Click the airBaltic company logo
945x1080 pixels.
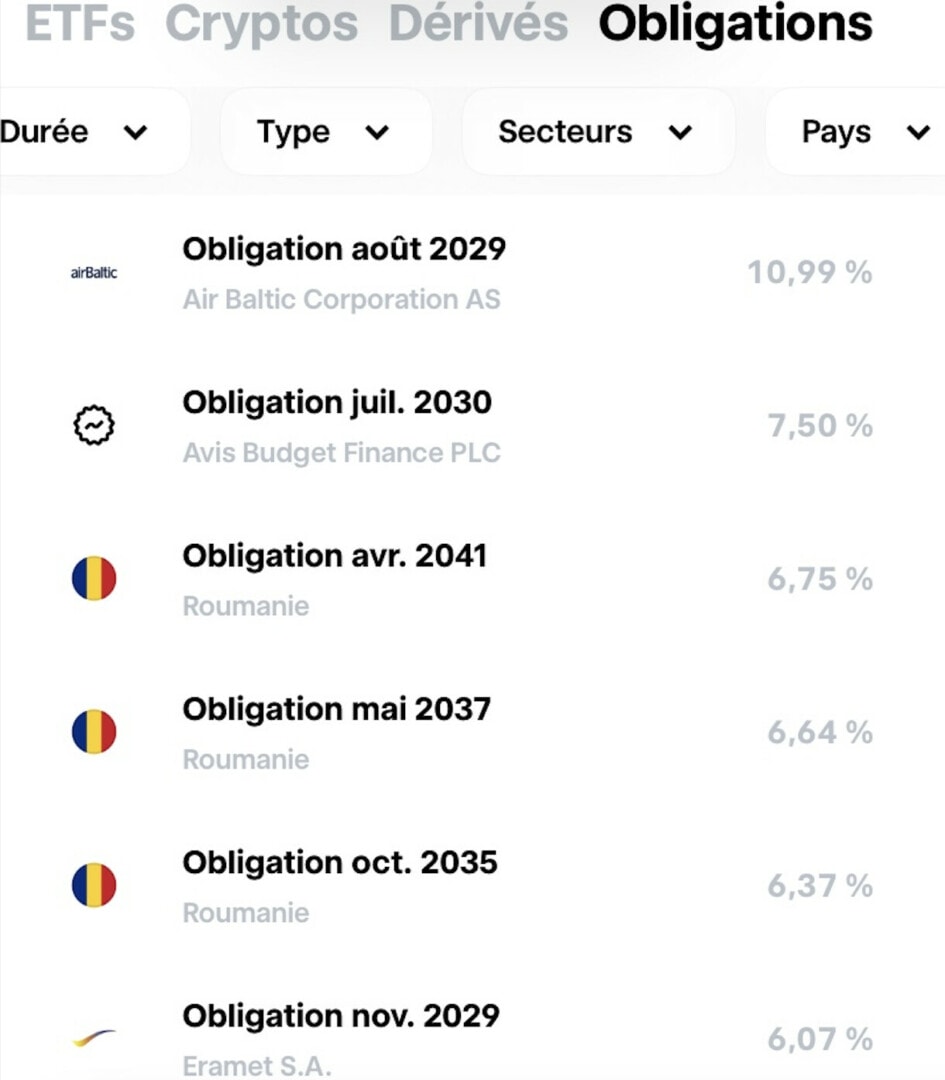(x=94, y=271)
